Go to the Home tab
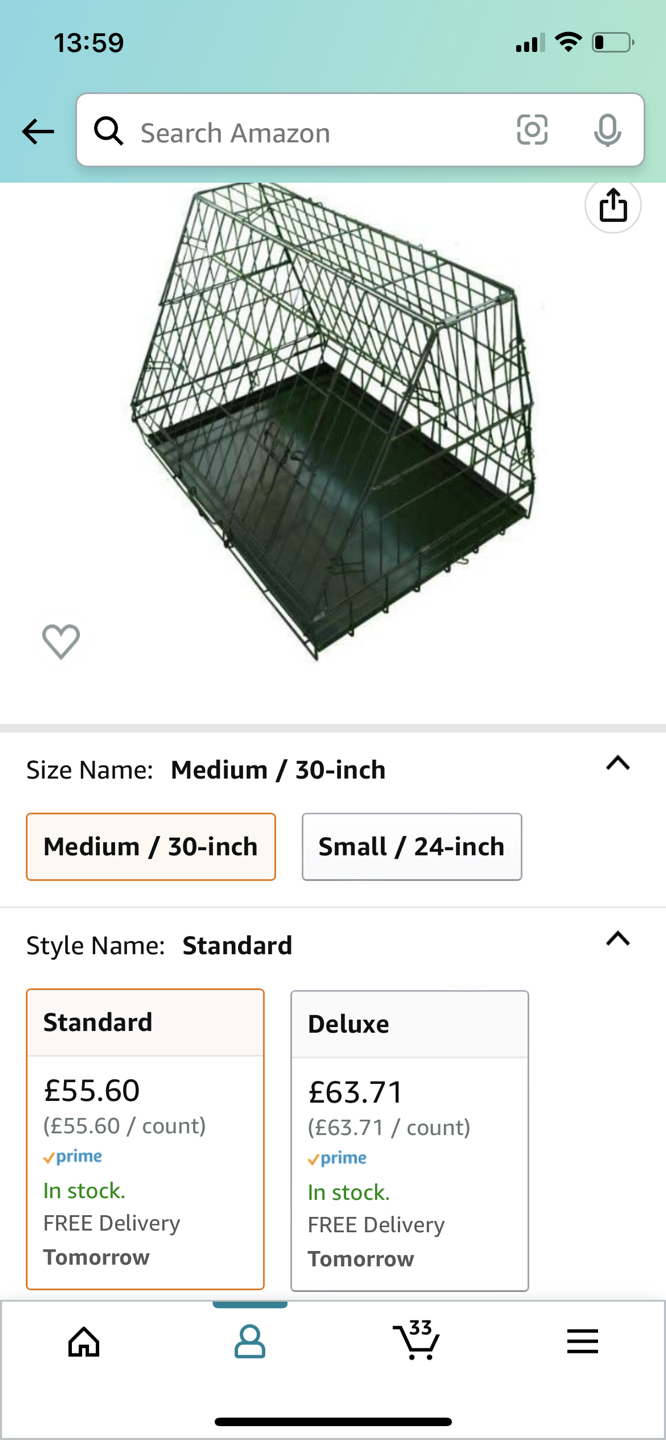This screenshot has width=666, height=1440. coord(84,1342)
